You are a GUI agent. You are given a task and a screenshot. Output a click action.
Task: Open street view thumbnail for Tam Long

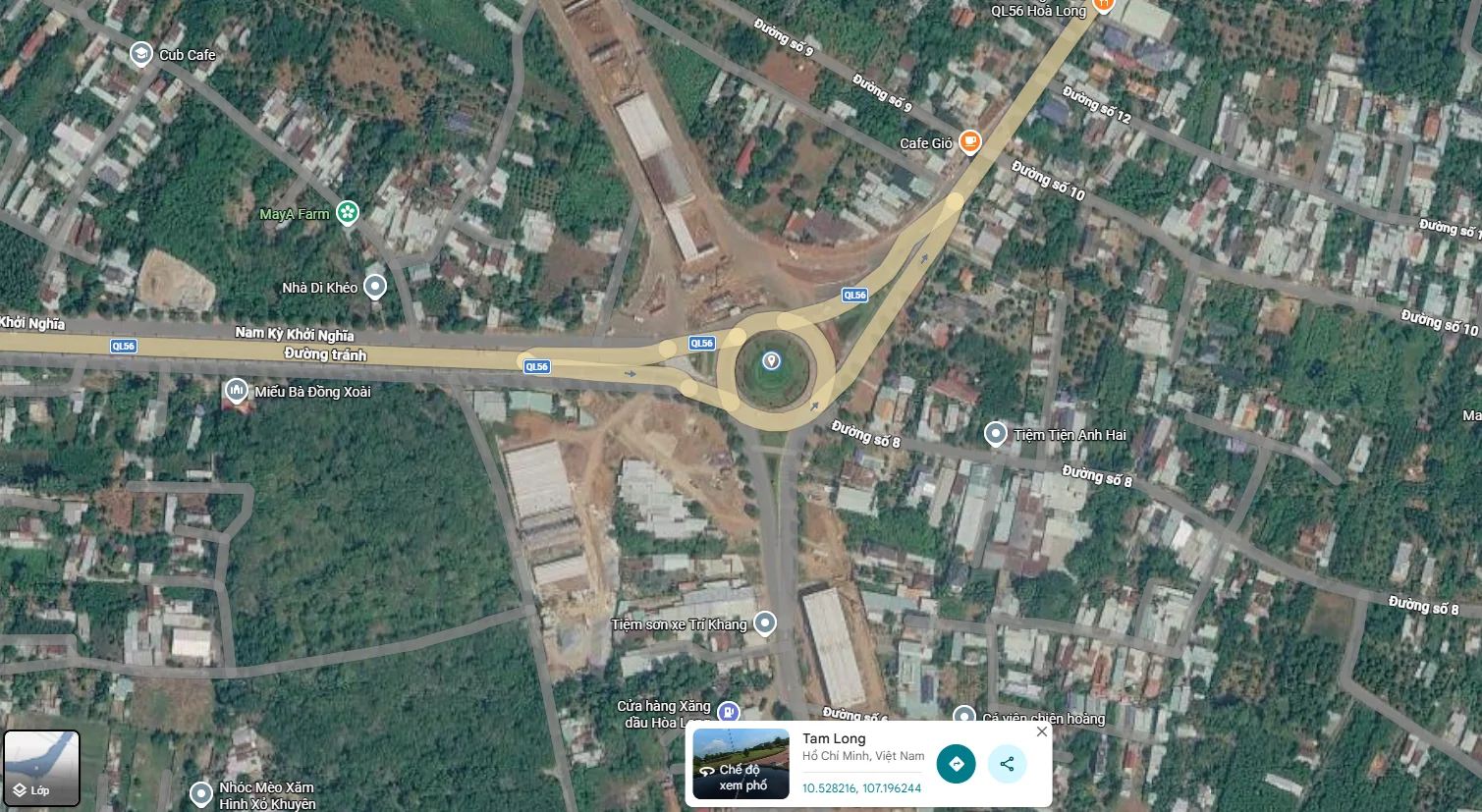tap(741, 764)
